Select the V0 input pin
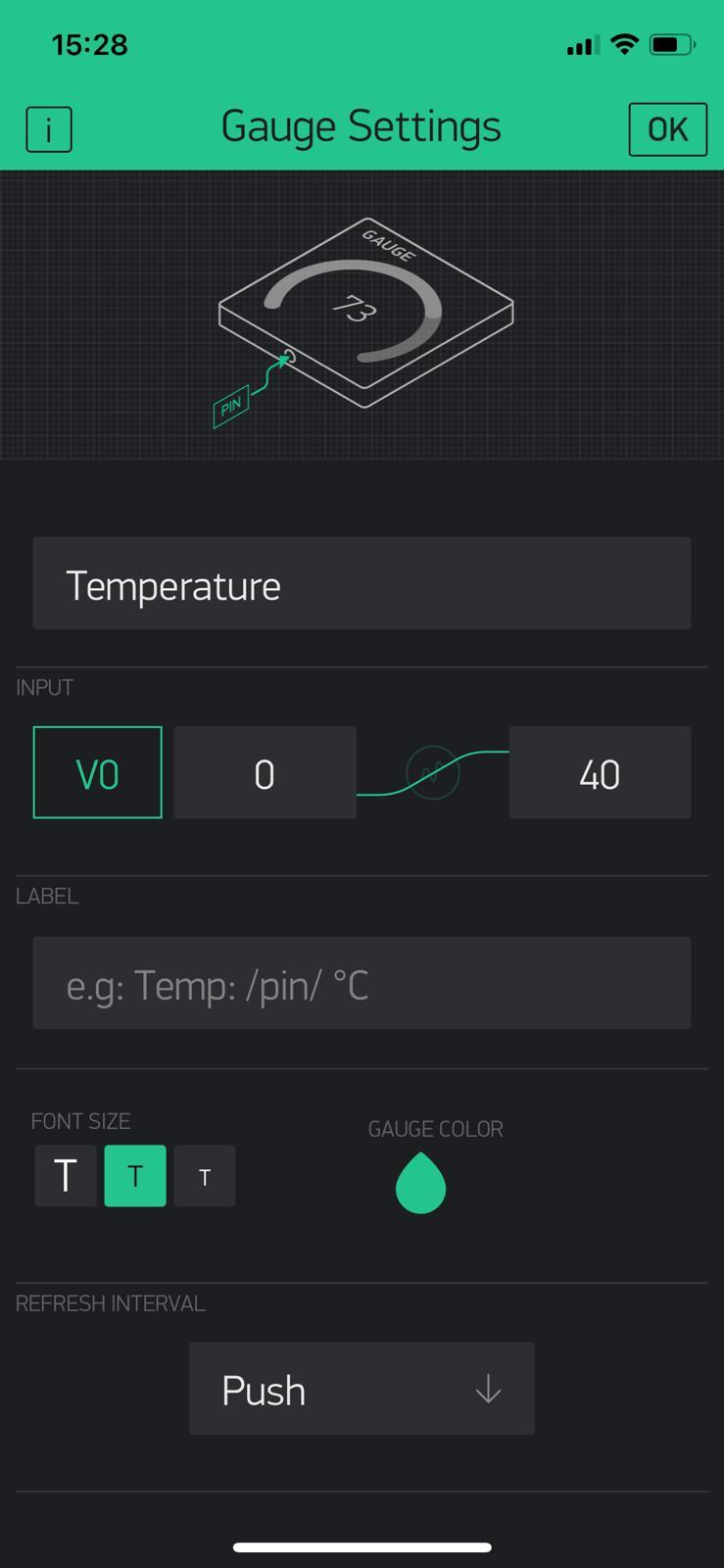The height and width of the screenshot is (1568, 724). pyautogui.click(x=97, y=773)
